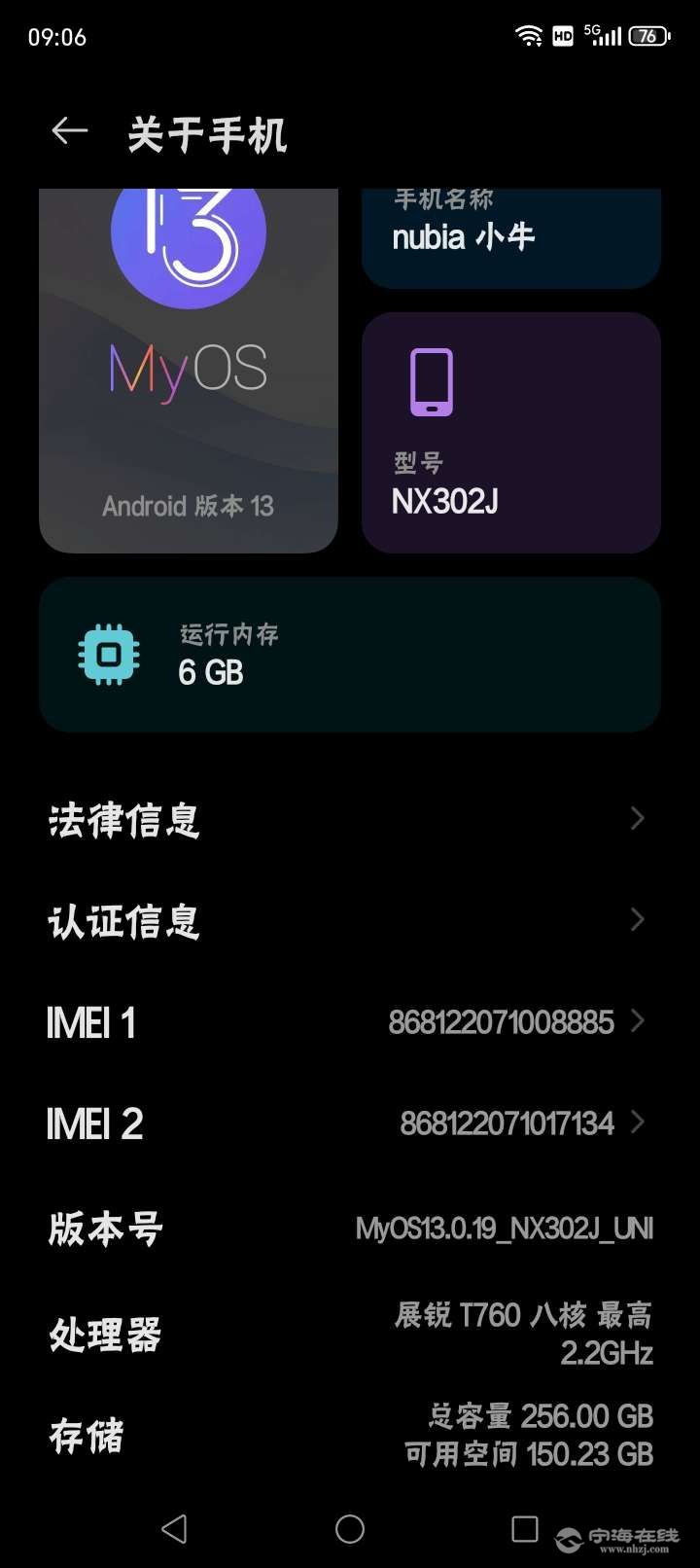700x1568 pixels.
Task: Open IMEI 2 details
Action: [x=349, y=1123]
